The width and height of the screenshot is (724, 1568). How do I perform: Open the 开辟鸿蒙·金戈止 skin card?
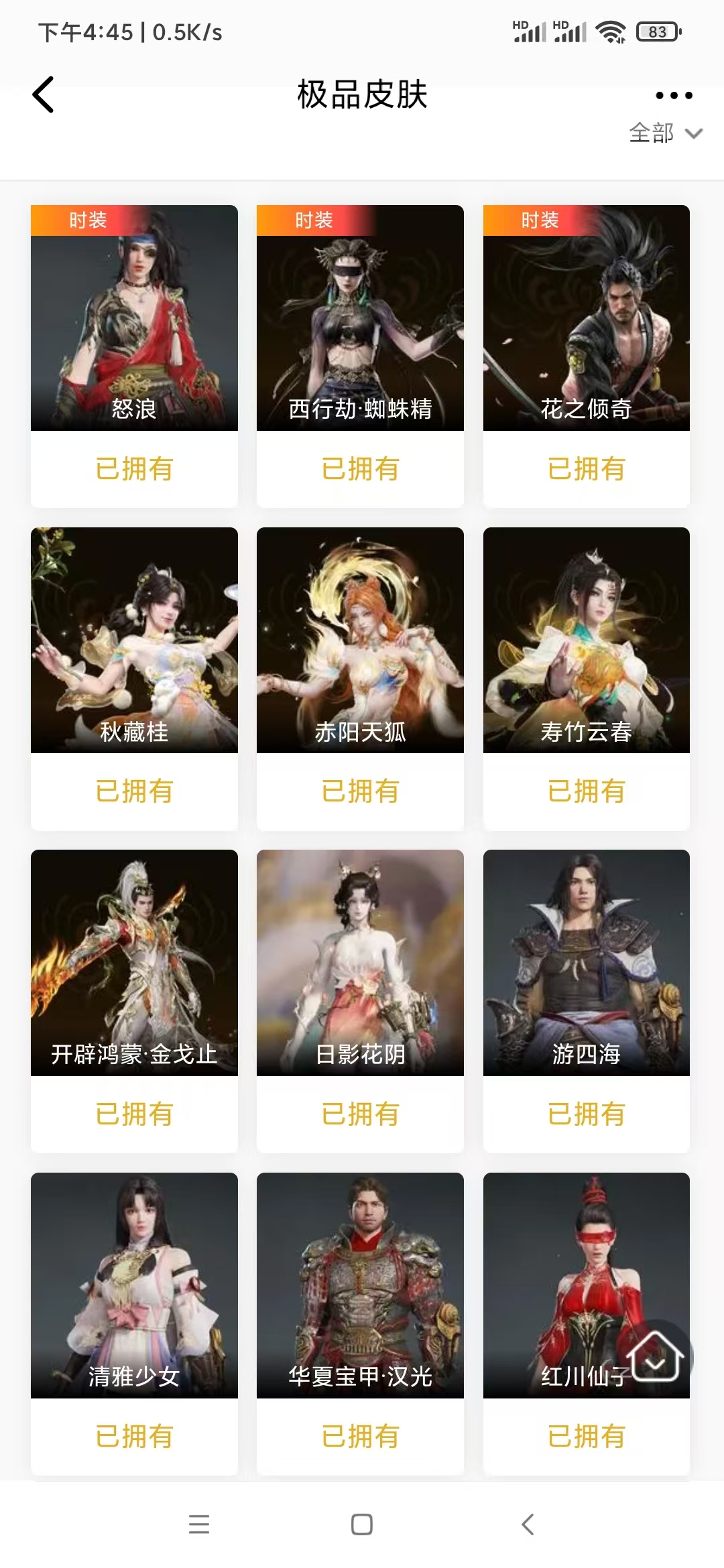(134, 963)
